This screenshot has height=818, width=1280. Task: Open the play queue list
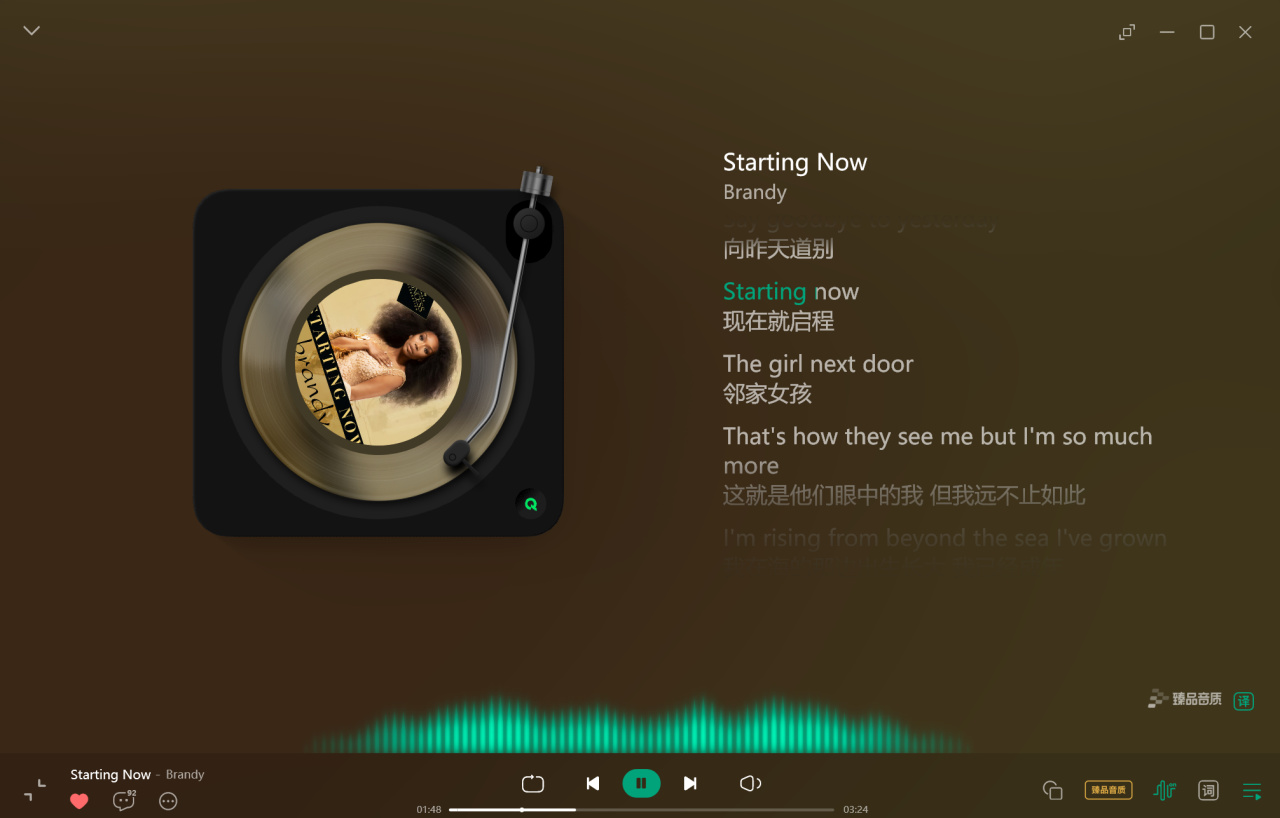point(1251,790)
